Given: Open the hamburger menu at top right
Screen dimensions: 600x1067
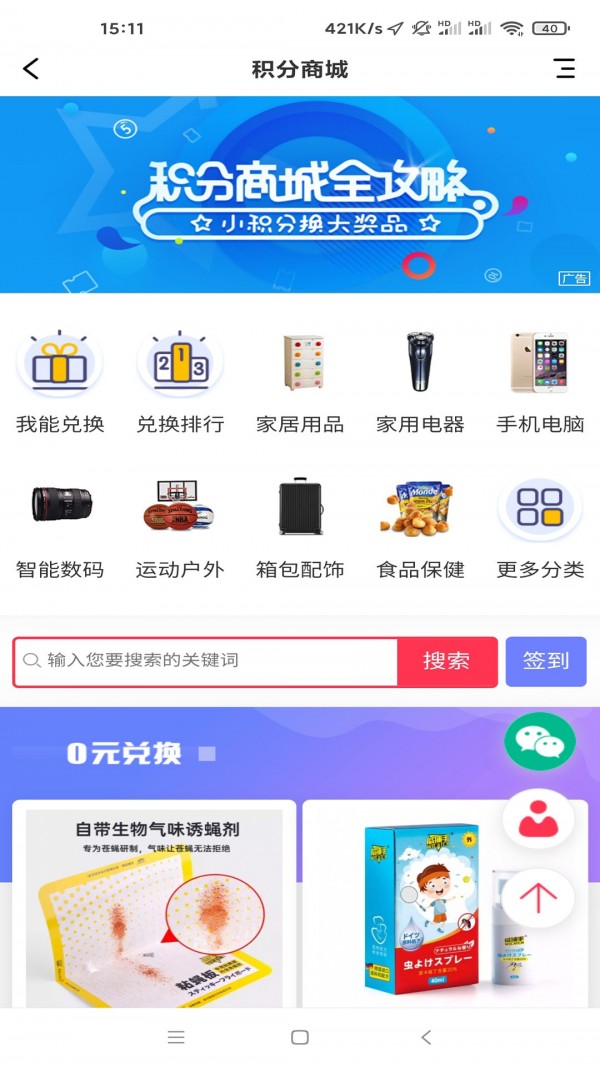Looking at the screenshot, I should tap(564, 69).
